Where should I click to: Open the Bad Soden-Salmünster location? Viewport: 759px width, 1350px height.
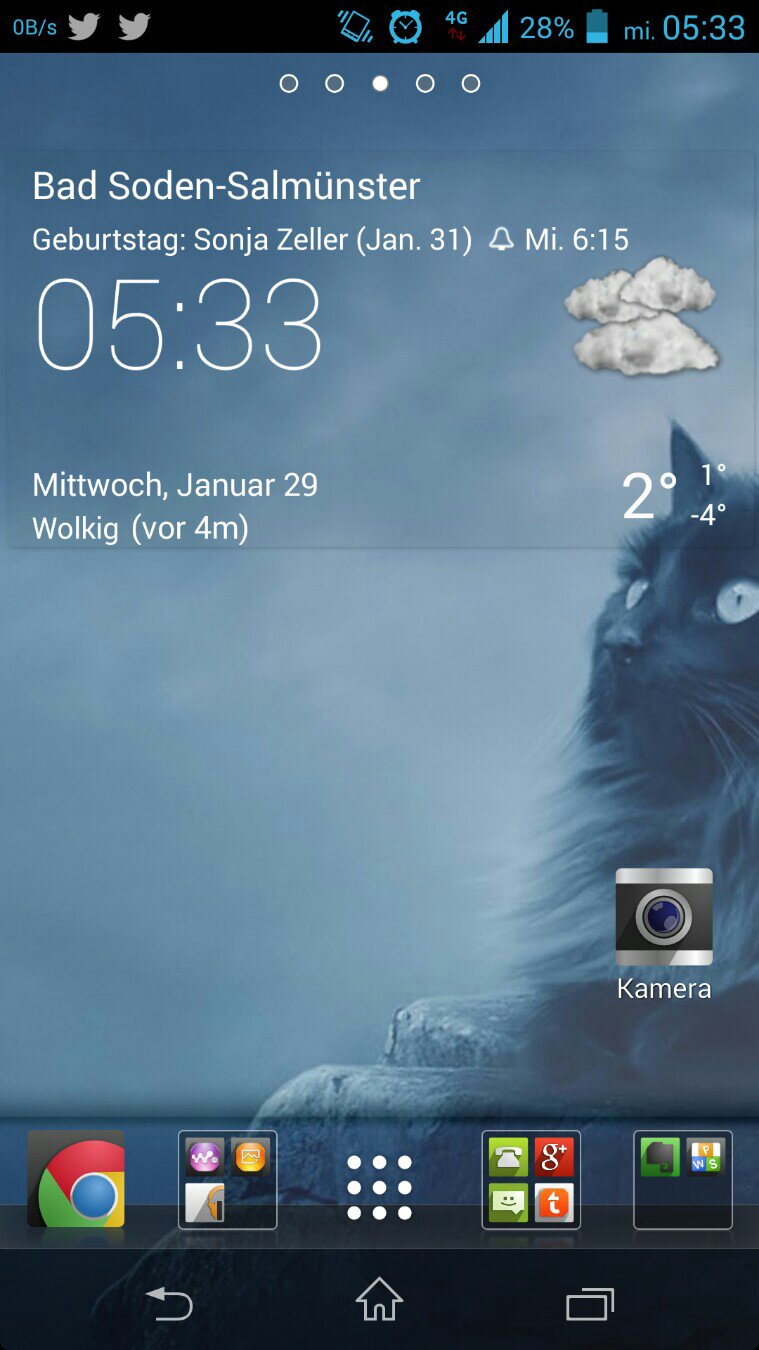pos(226,186)
